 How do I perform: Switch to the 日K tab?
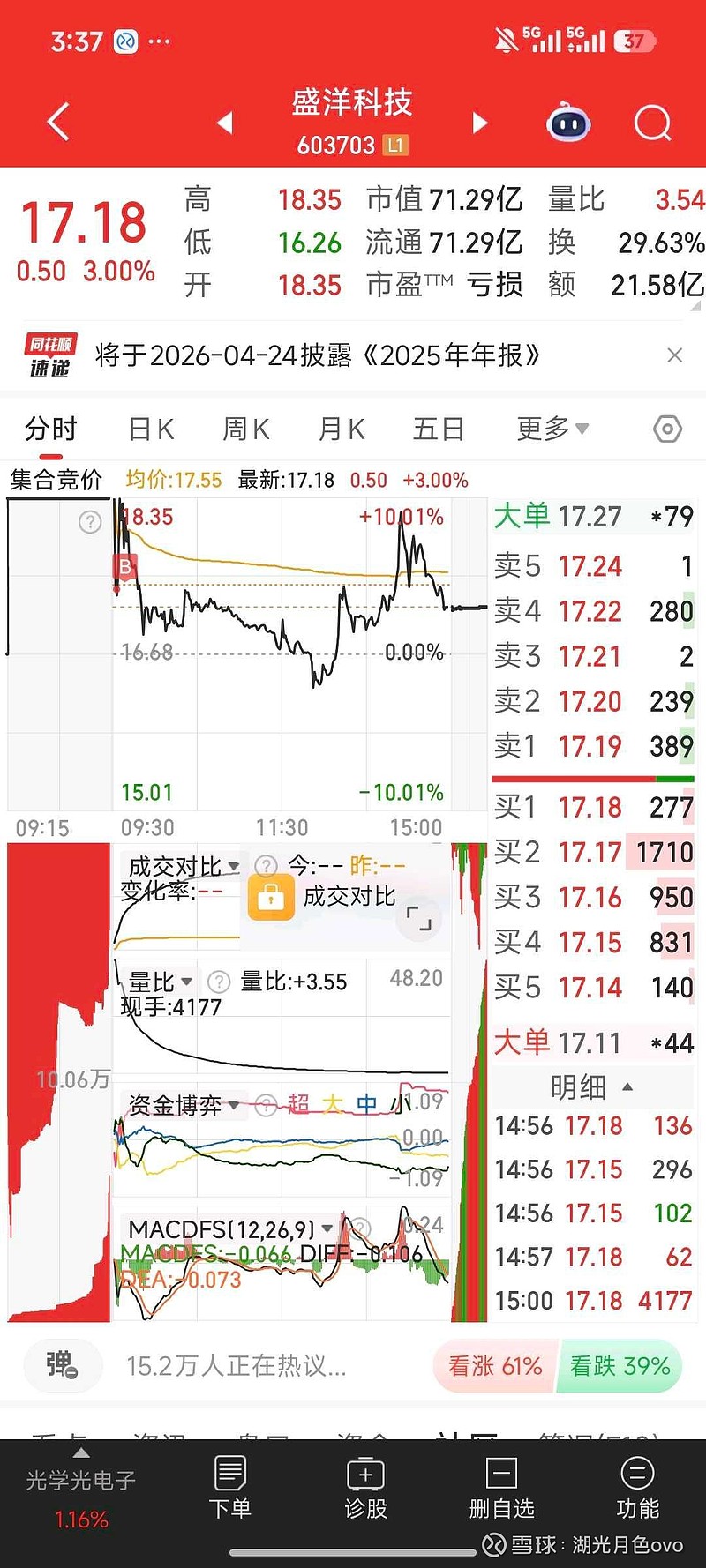pos(150,428)
